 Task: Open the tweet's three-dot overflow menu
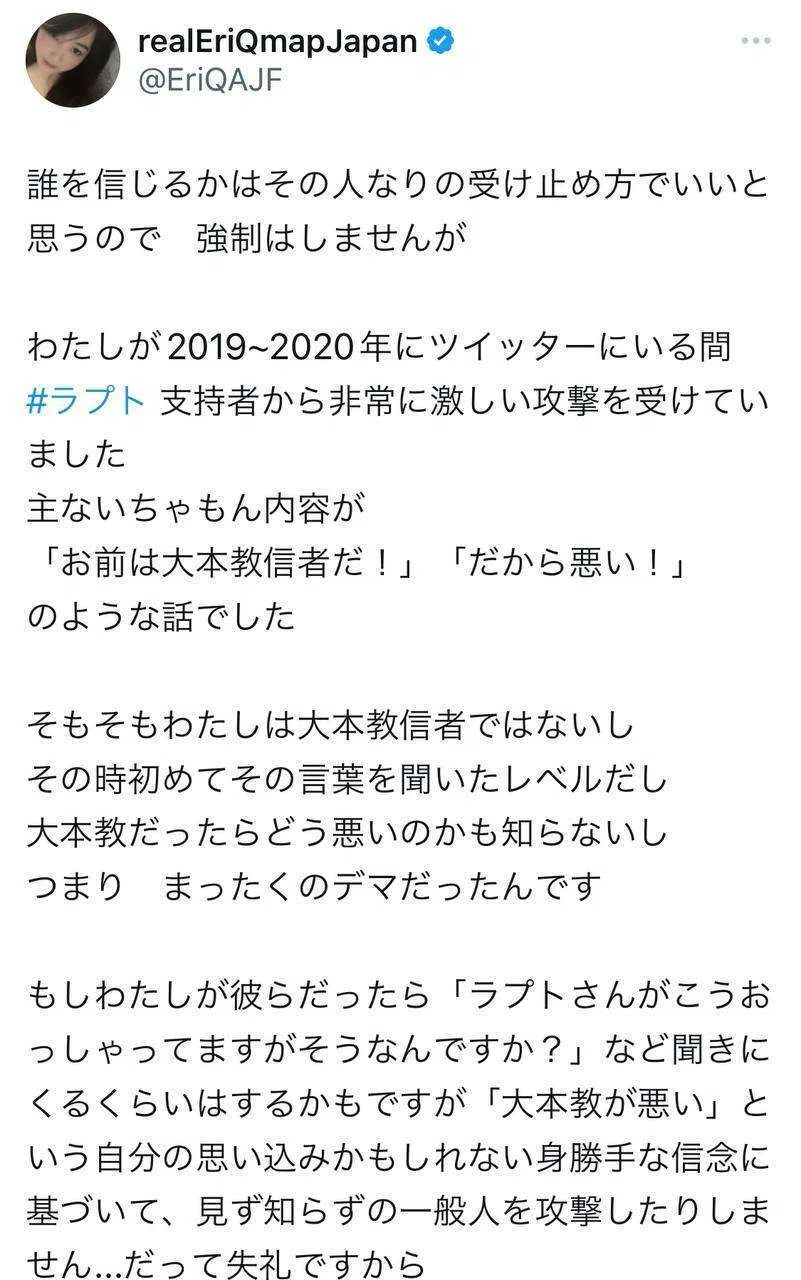pyautogui.click(x=755, y=42)
